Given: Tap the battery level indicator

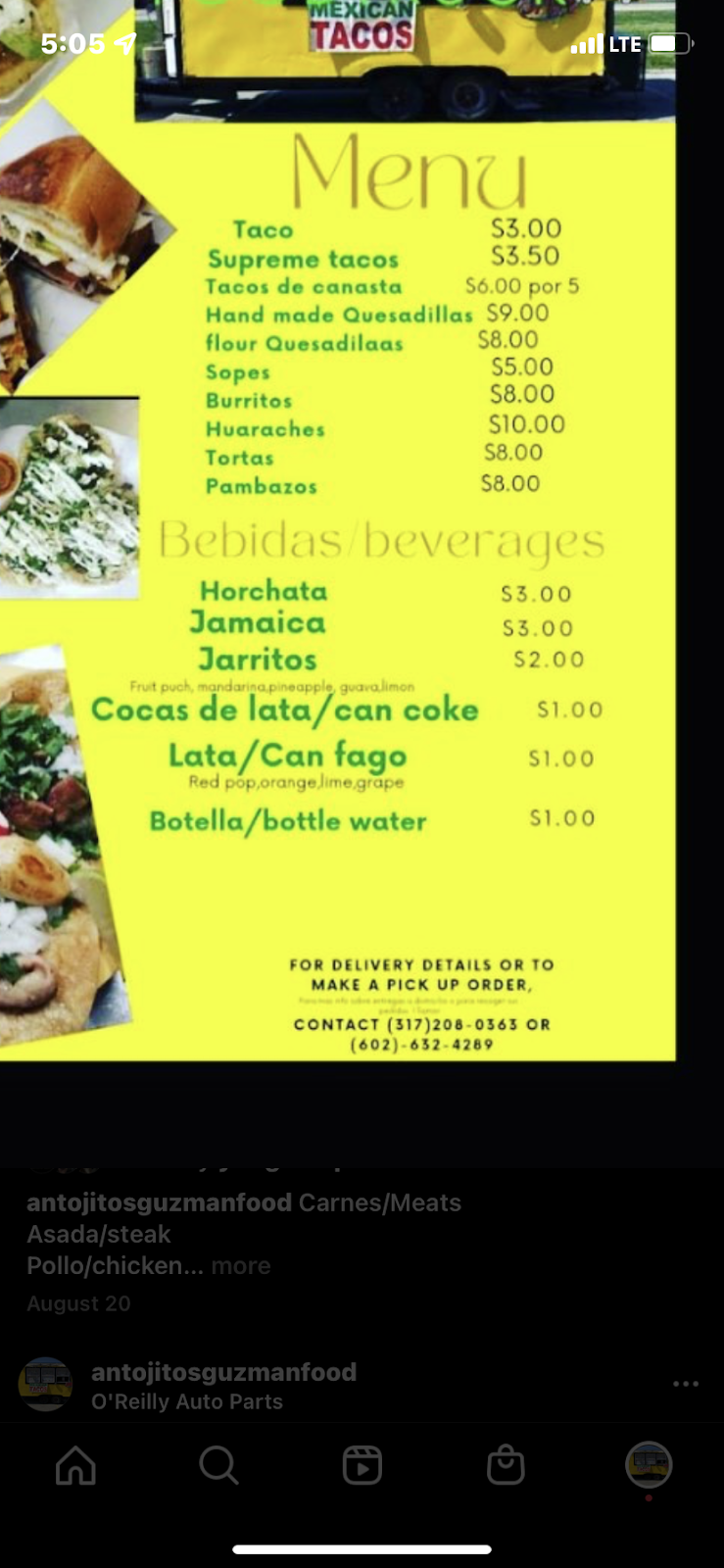Looking at the screenshot, I should pos(671,43).
